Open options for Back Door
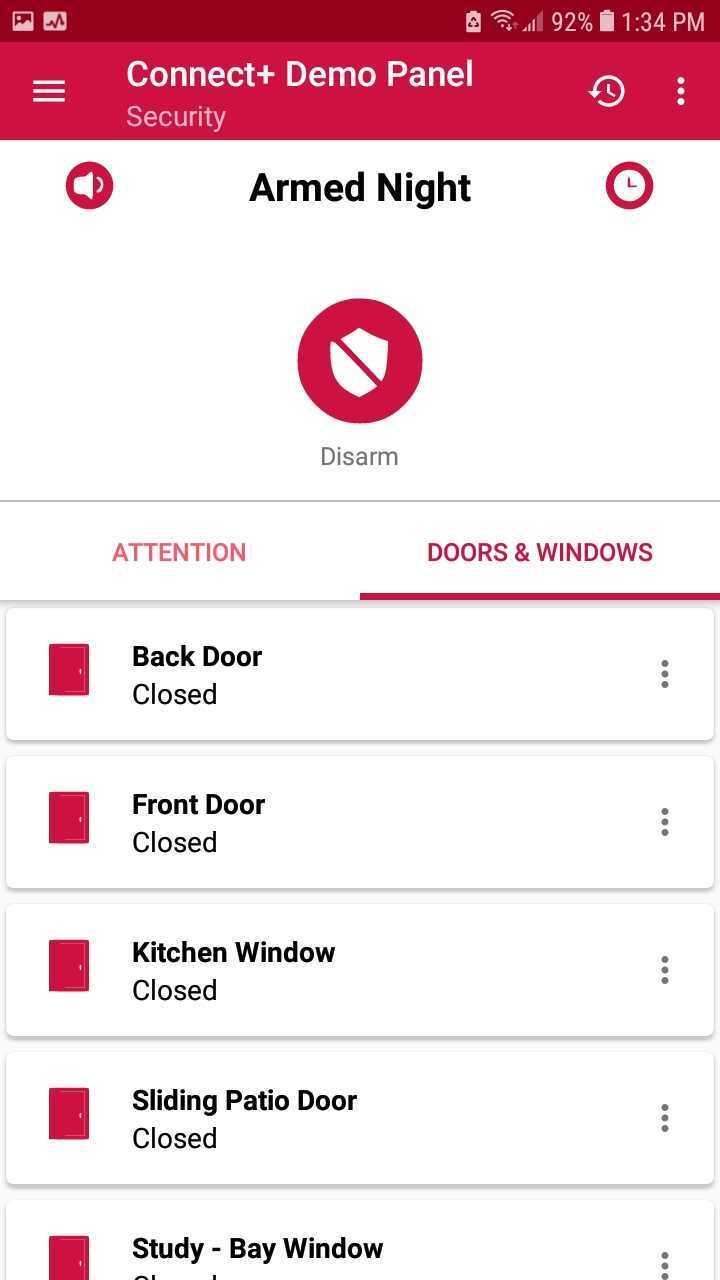This screenshot has width=720, height=1280. [x=665, y=674]
